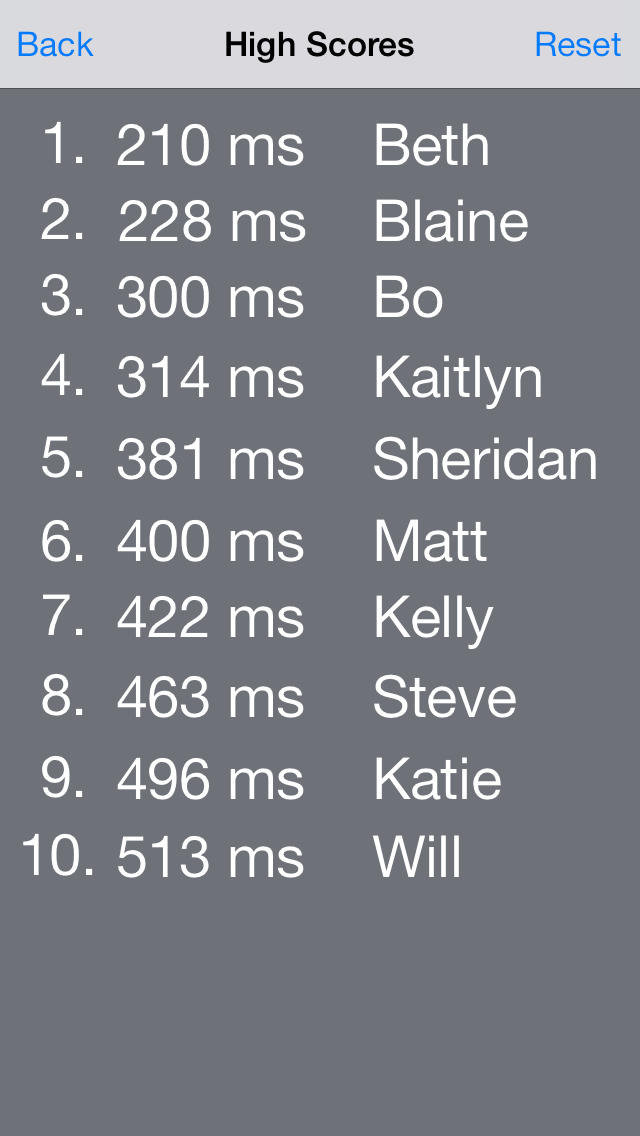This screenshot has width=640, height=1136.
Task: Go back from High Scores
Action: pyautogui.click(x=55, y=45)
